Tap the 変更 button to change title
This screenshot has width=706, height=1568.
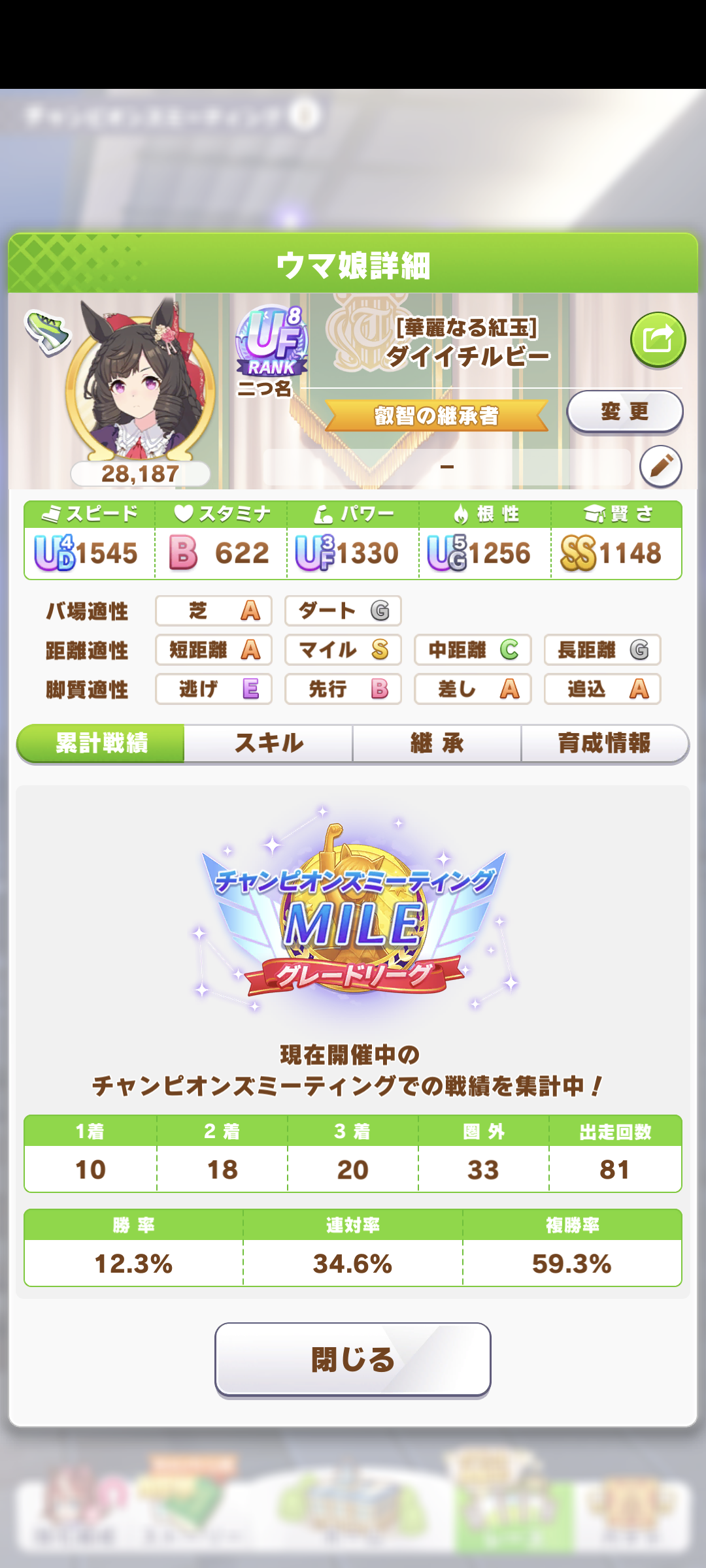(624, 412)
